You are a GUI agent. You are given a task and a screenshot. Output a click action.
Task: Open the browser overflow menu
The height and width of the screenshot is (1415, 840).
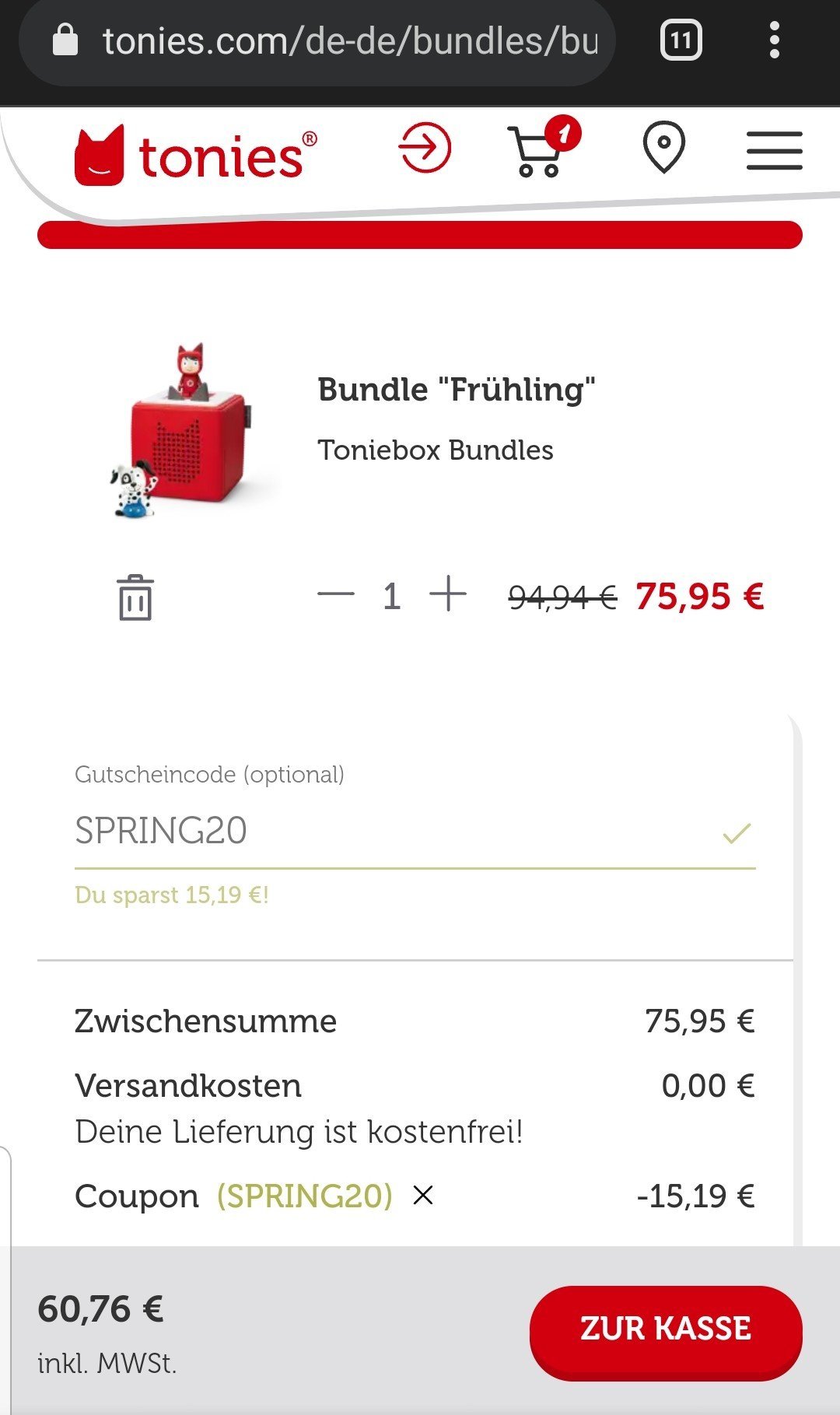coord(774,40)
